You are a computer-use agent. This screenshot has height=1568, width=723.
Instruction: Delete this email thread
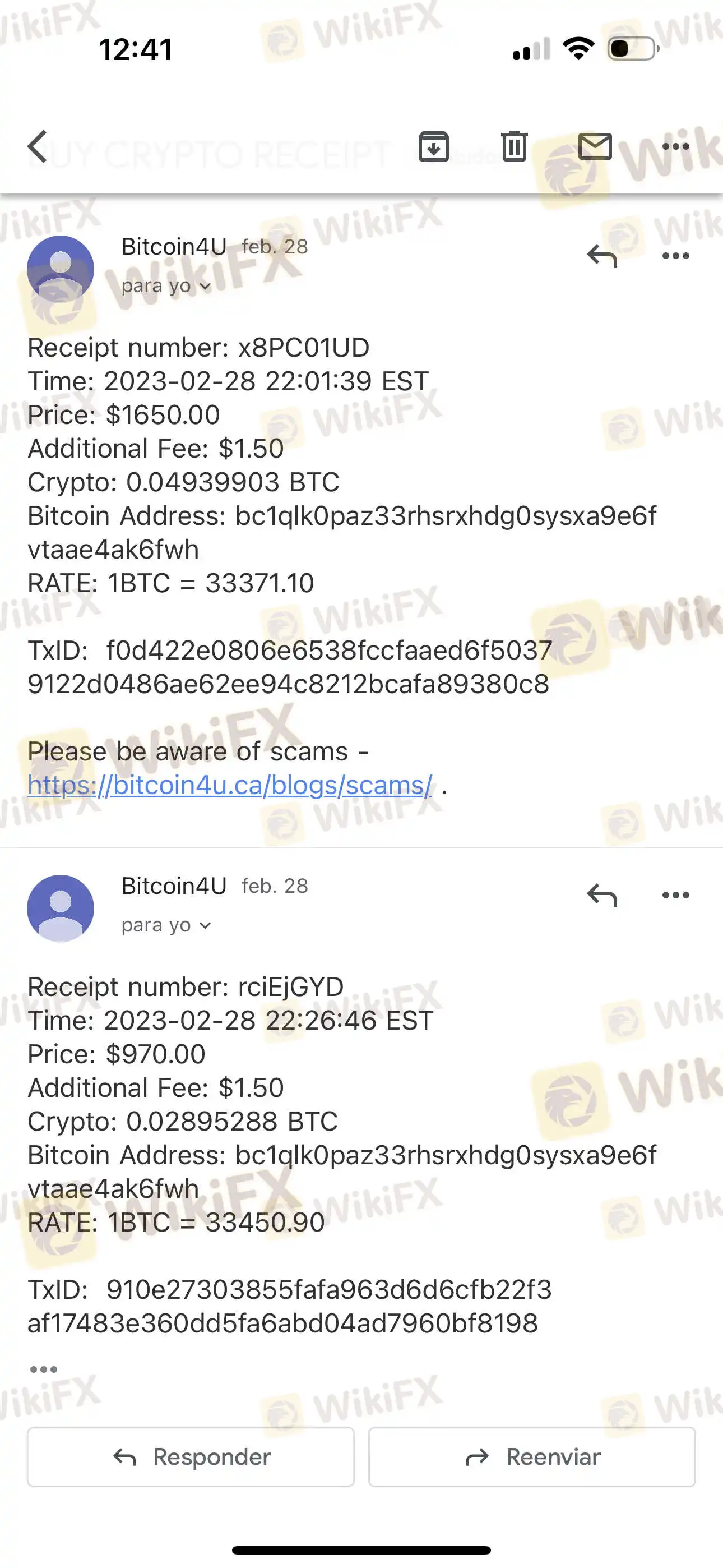click(515, 147)
